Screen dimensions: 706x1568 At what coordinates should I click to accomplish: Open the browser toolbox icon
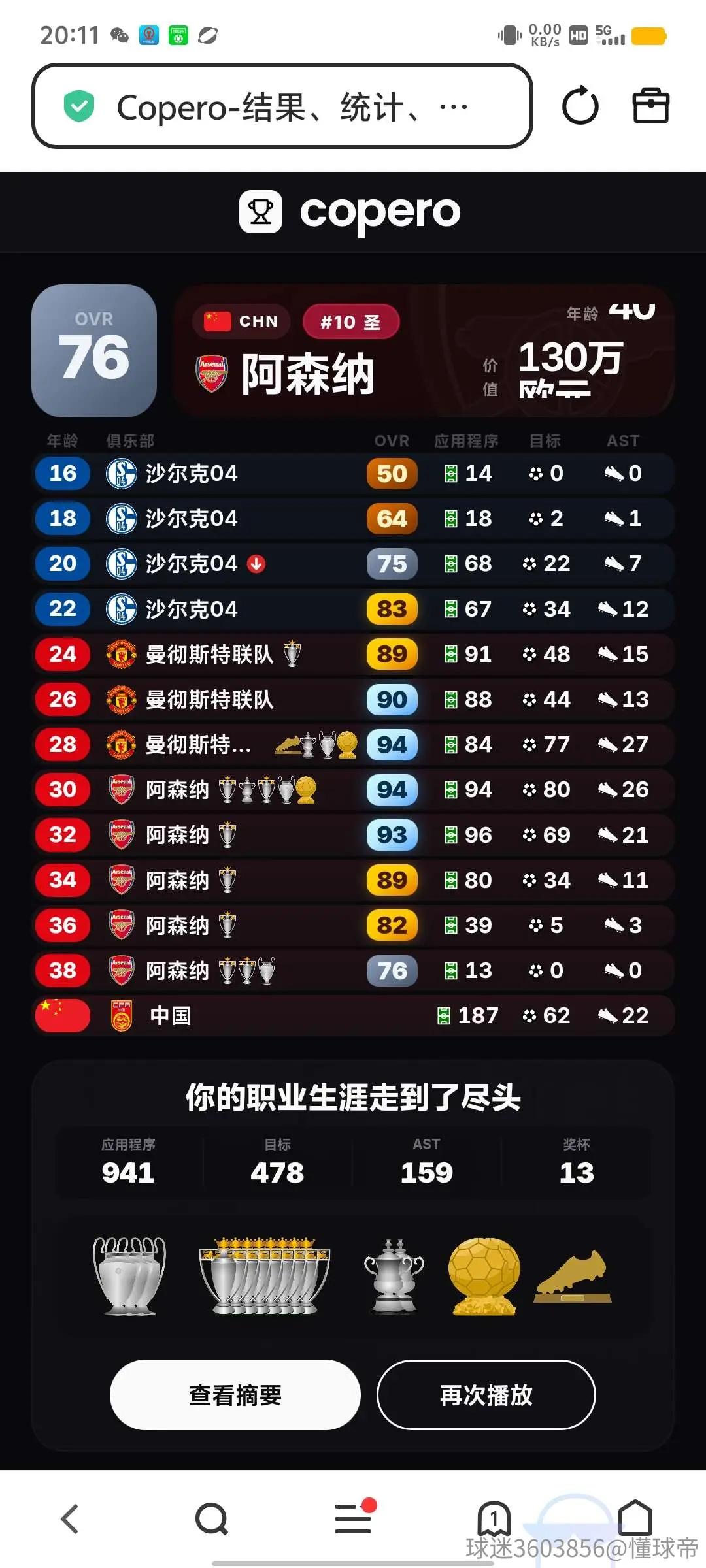[x=651, y=106]
